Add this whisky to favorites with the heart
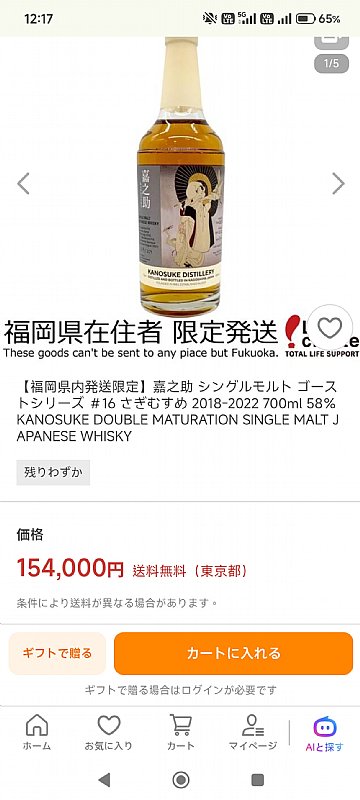The width and height of the screenshot is (360, 800). 330,327
